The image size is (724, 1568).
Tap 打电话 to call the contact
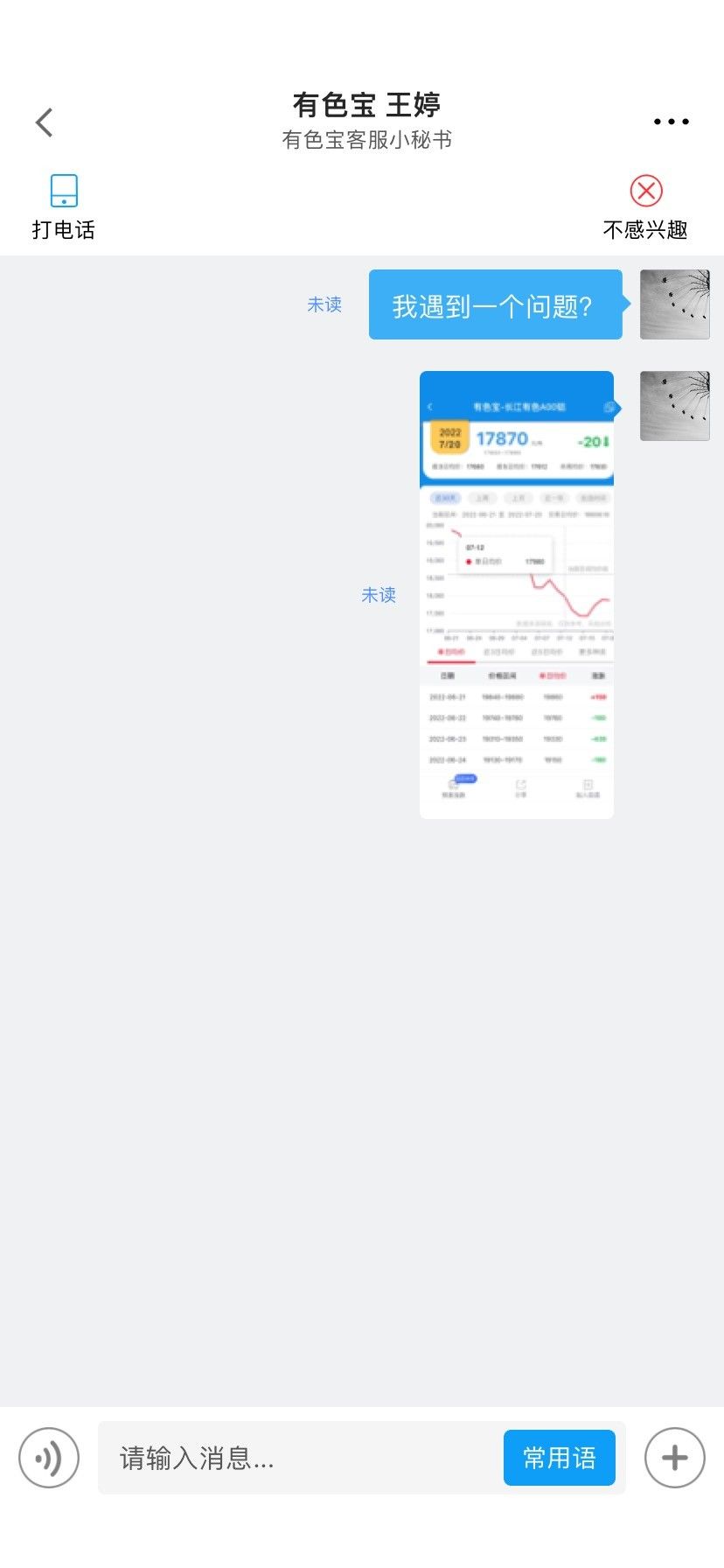[64, 207]
